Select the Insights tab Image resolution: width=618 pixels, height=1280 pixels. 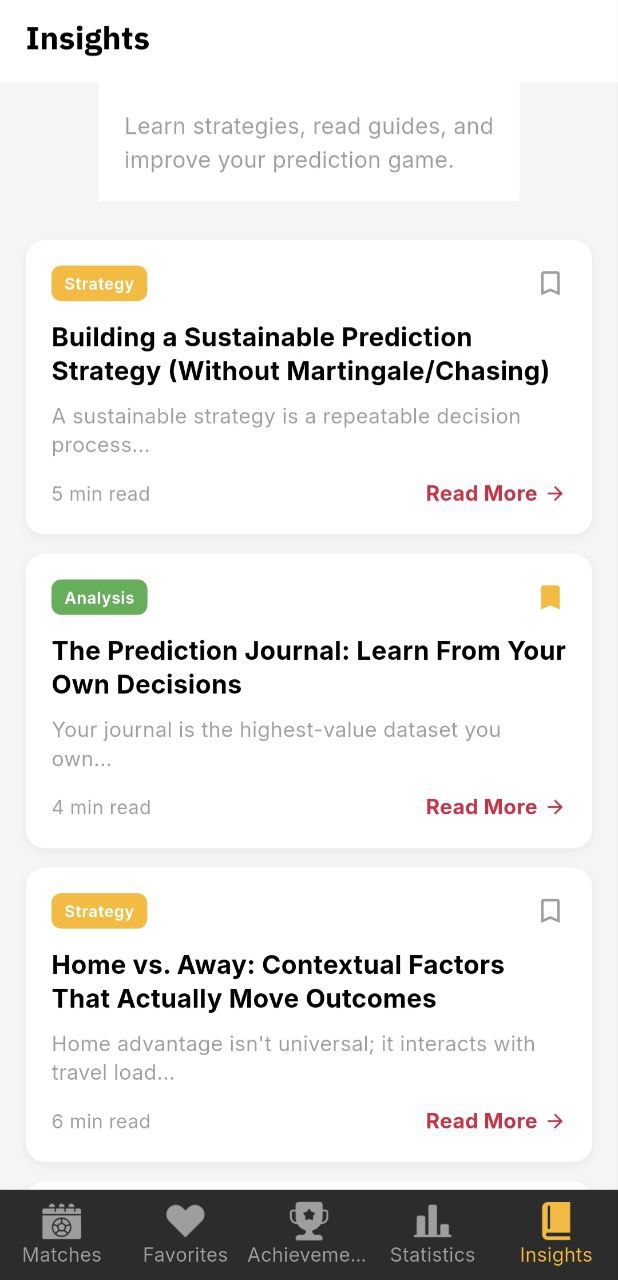[556, 1235]
